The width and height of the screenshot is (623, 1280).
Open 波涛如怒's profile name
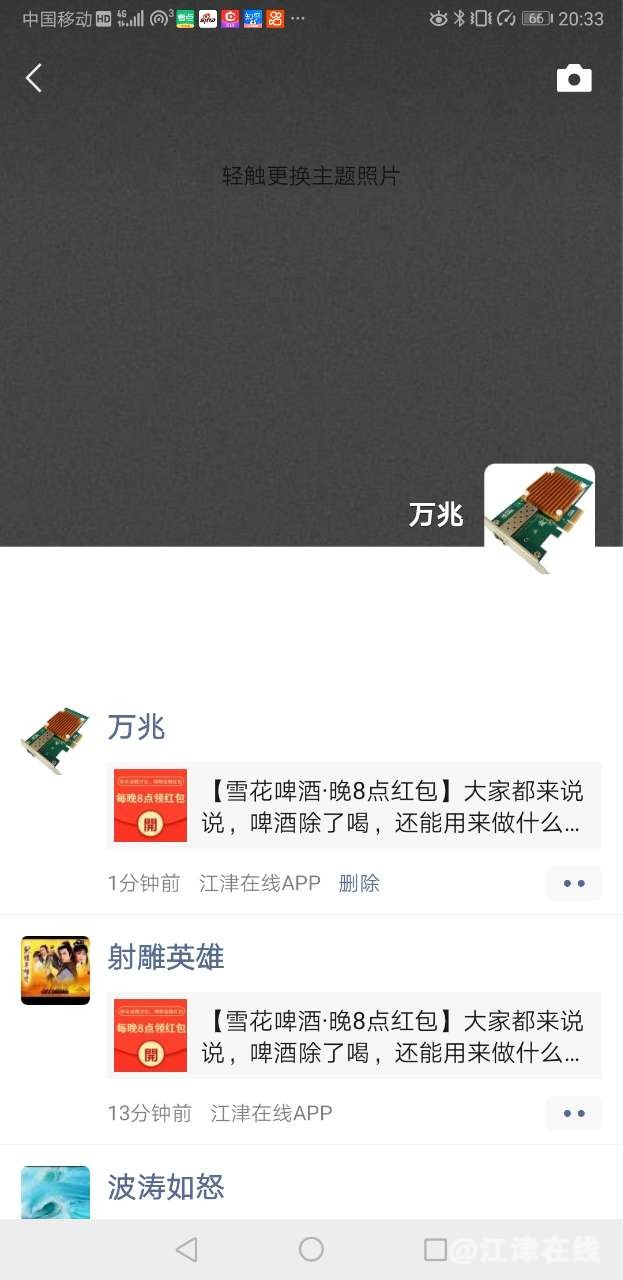(x=166, y=1187)
